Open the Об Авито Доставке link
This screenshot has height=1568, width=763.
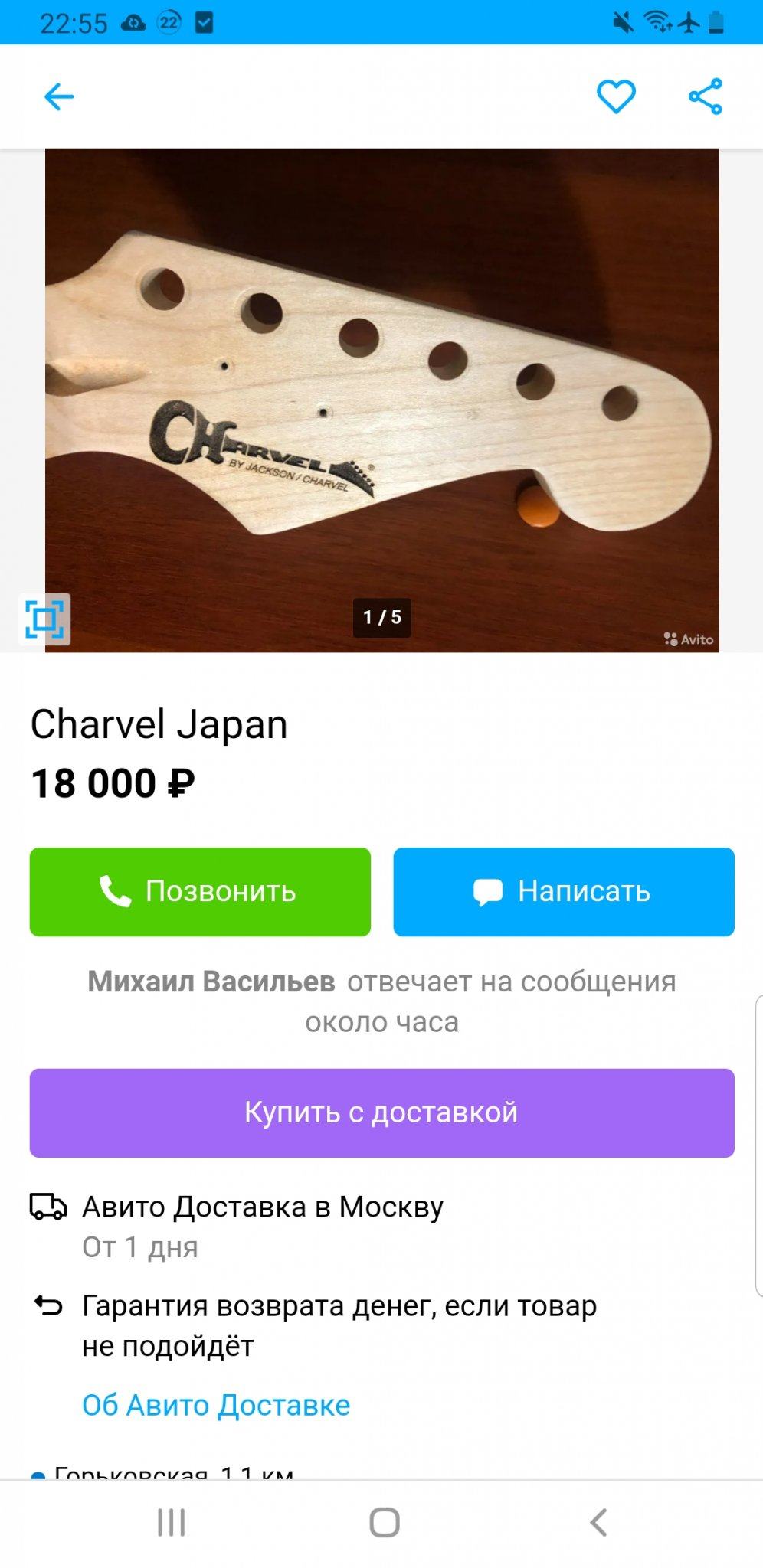point(216,1405)
